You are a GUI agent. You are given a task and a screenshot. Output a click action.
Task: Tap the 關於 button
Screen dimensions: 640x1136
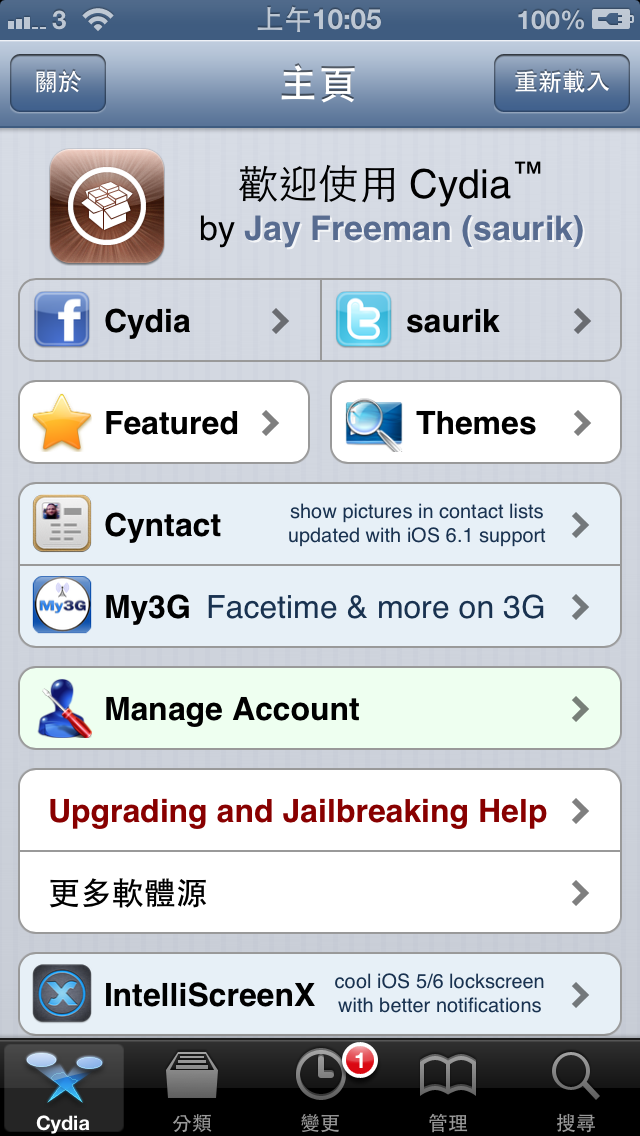pyautogui.click(x=58, y=83)
